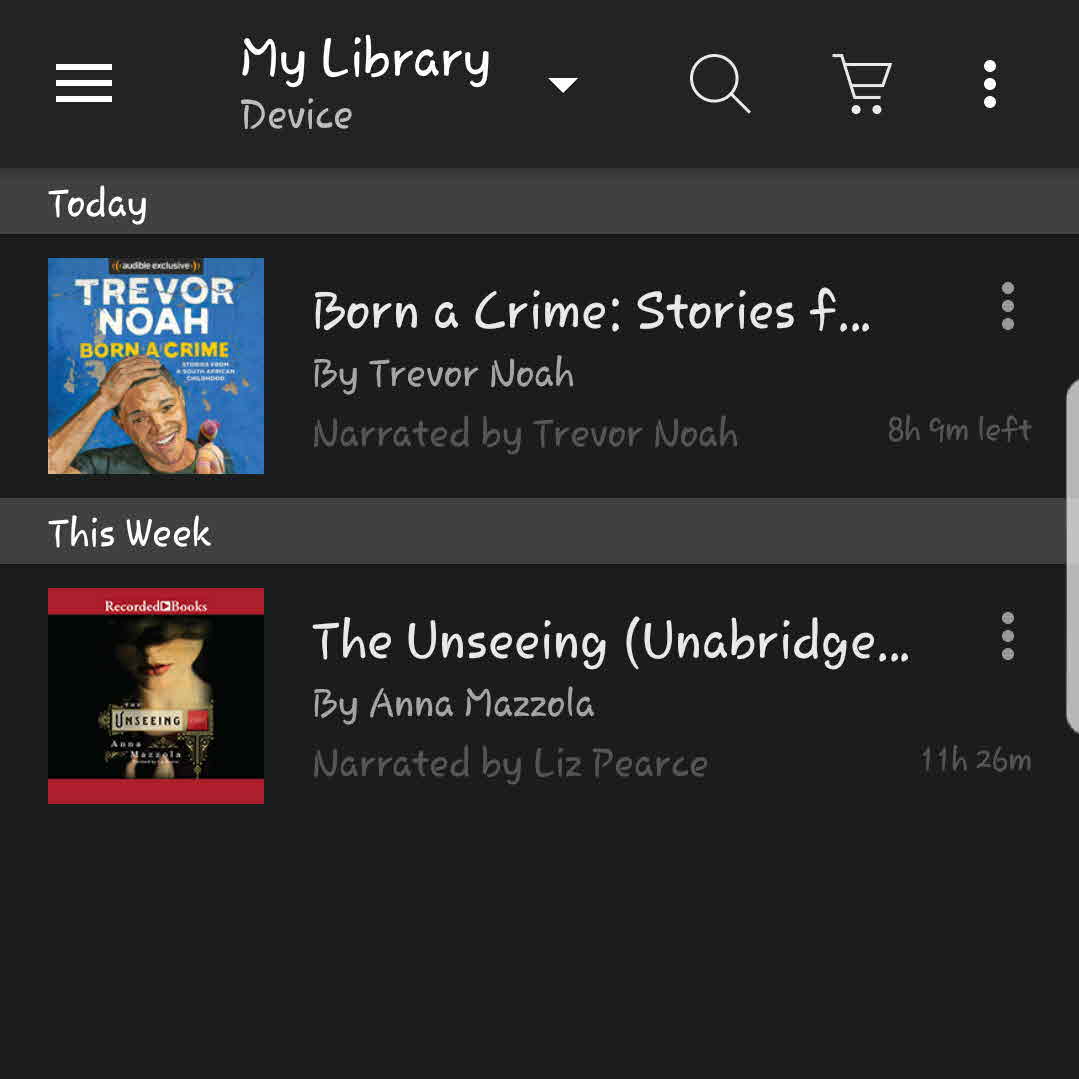The height and width of the screenshot is (1079, 1079).
Task: Show options for The Unseeing
Action: click(x=1007, y=636)
